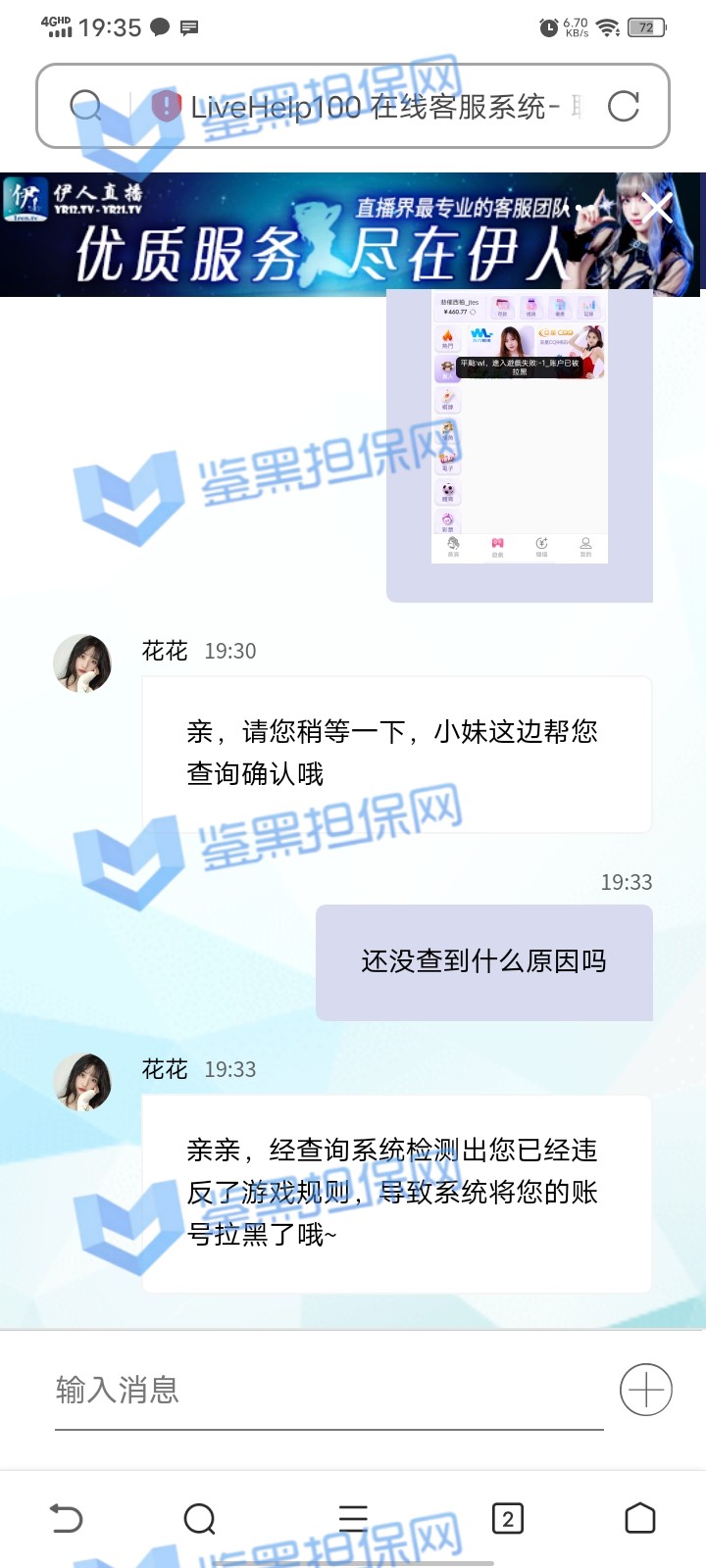View the site security warning shield
The width and height of the screenshot is (706, 1568).
(x=167, y=106)
